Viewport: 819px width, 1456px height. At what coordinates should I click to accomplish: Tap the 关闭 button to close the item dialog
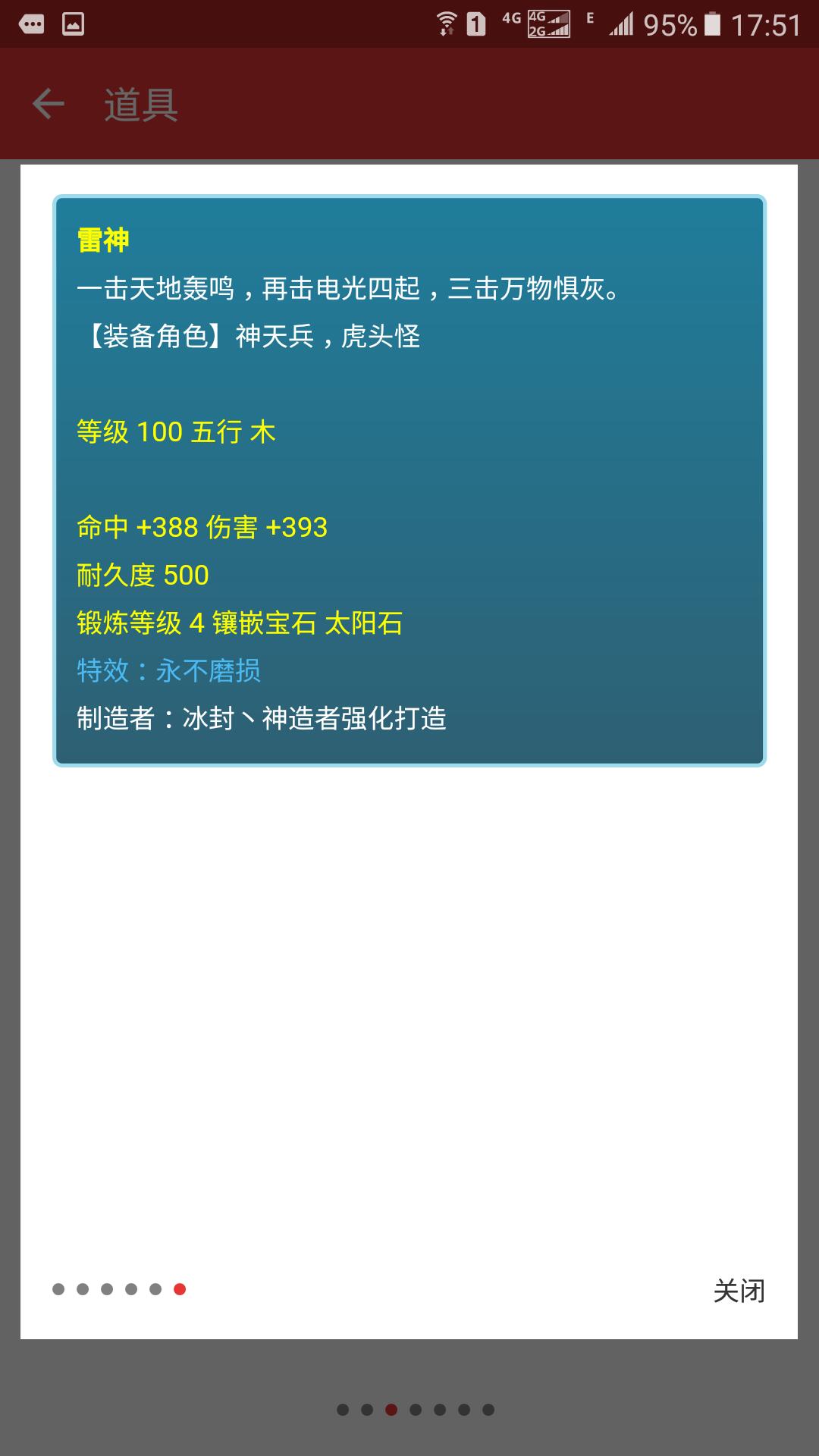[739, 1290]
